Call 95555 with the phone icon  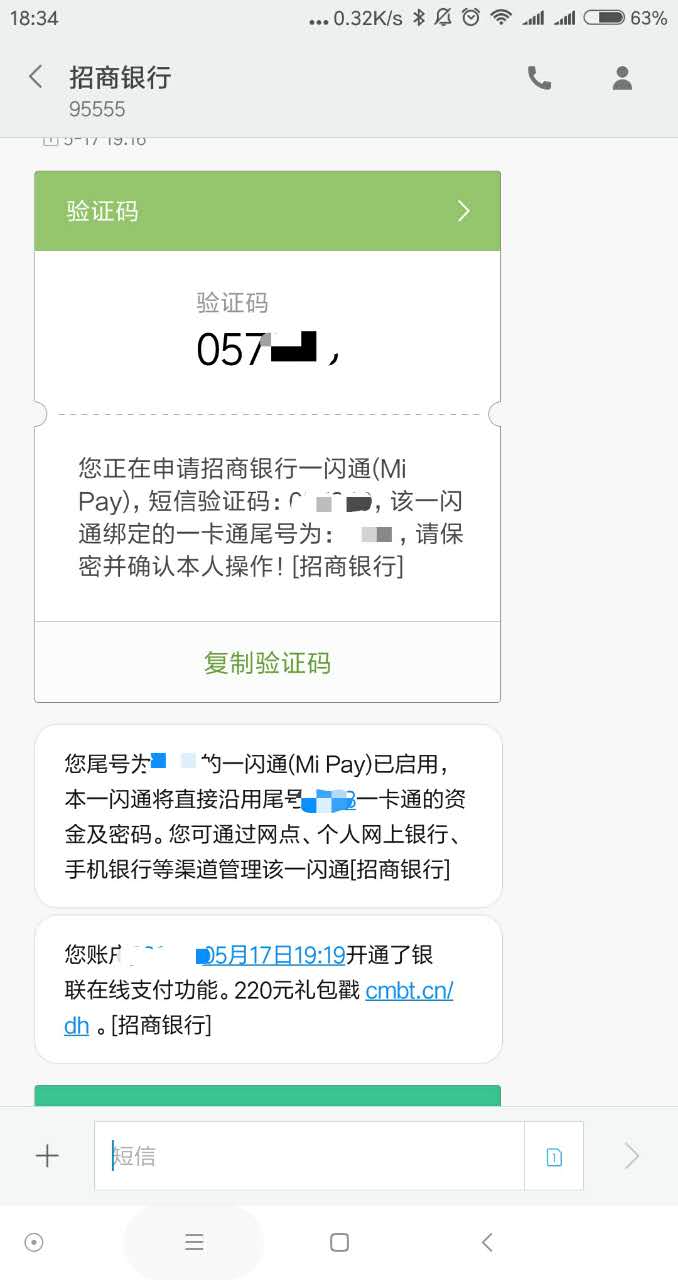(539, 78)
